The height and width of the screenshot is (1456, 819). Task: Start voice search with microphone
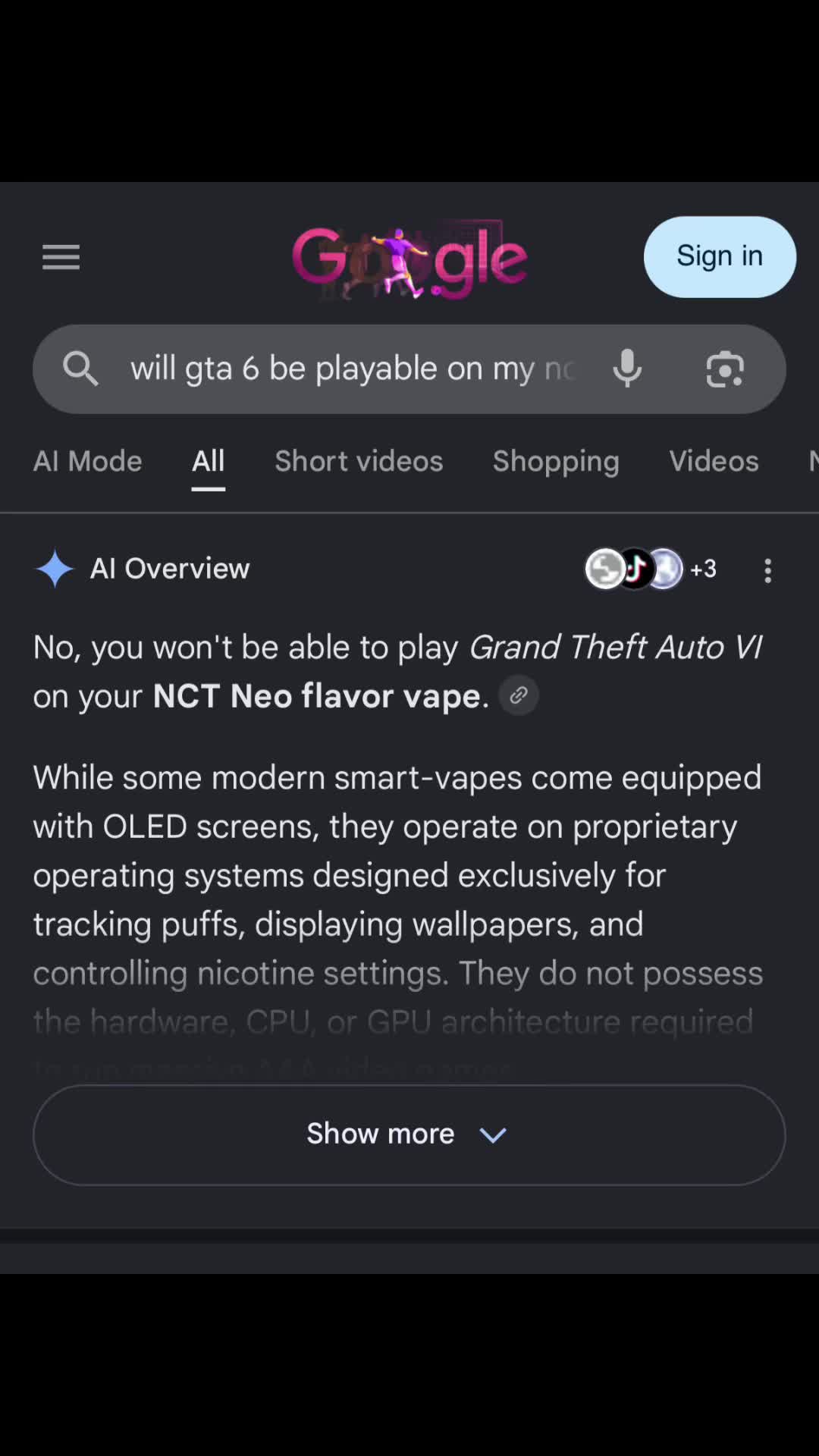click(x=627, y=369)
